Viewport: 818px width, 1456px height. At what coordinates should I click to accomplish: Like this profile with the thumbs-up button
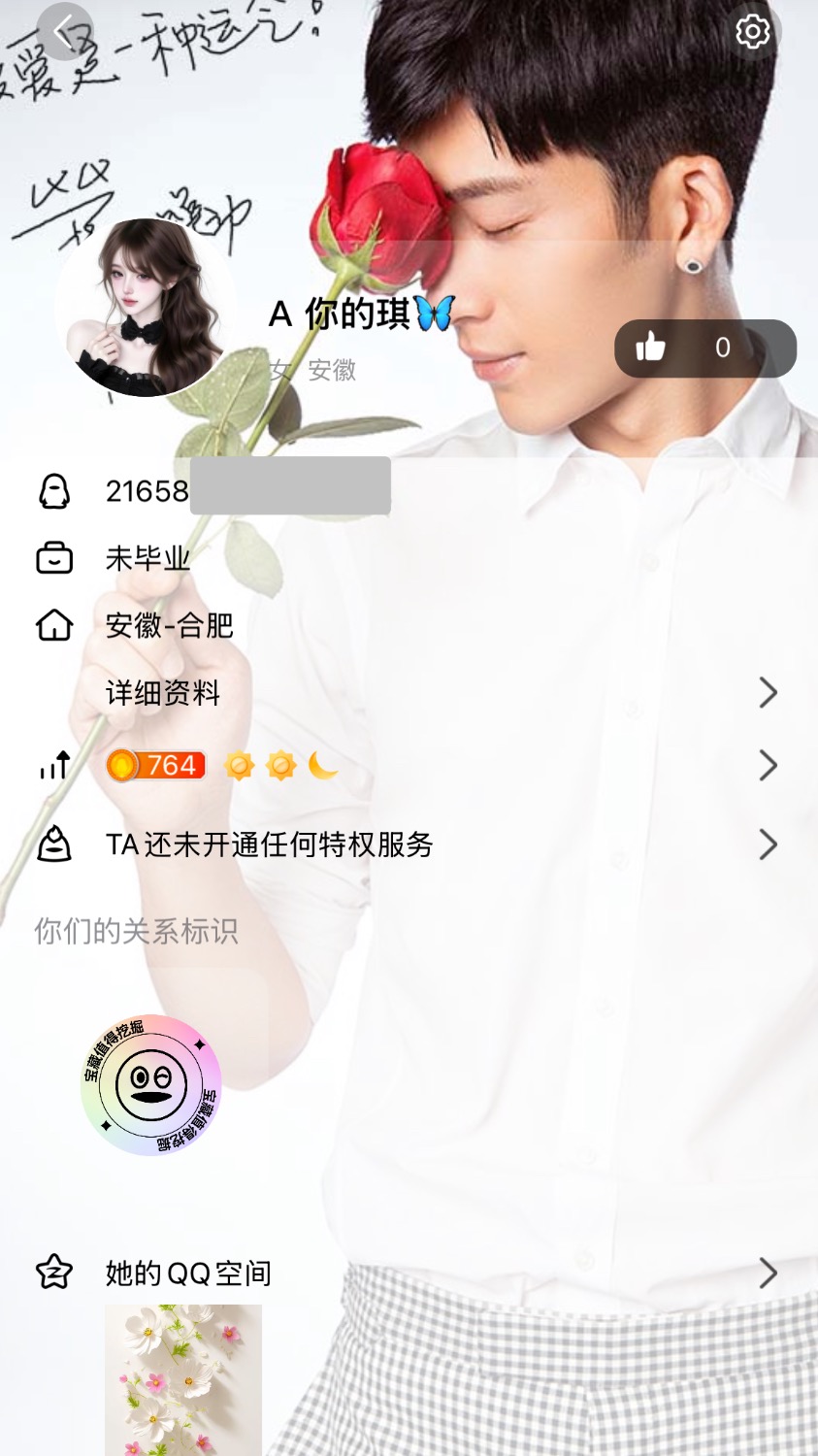[652, 347]
